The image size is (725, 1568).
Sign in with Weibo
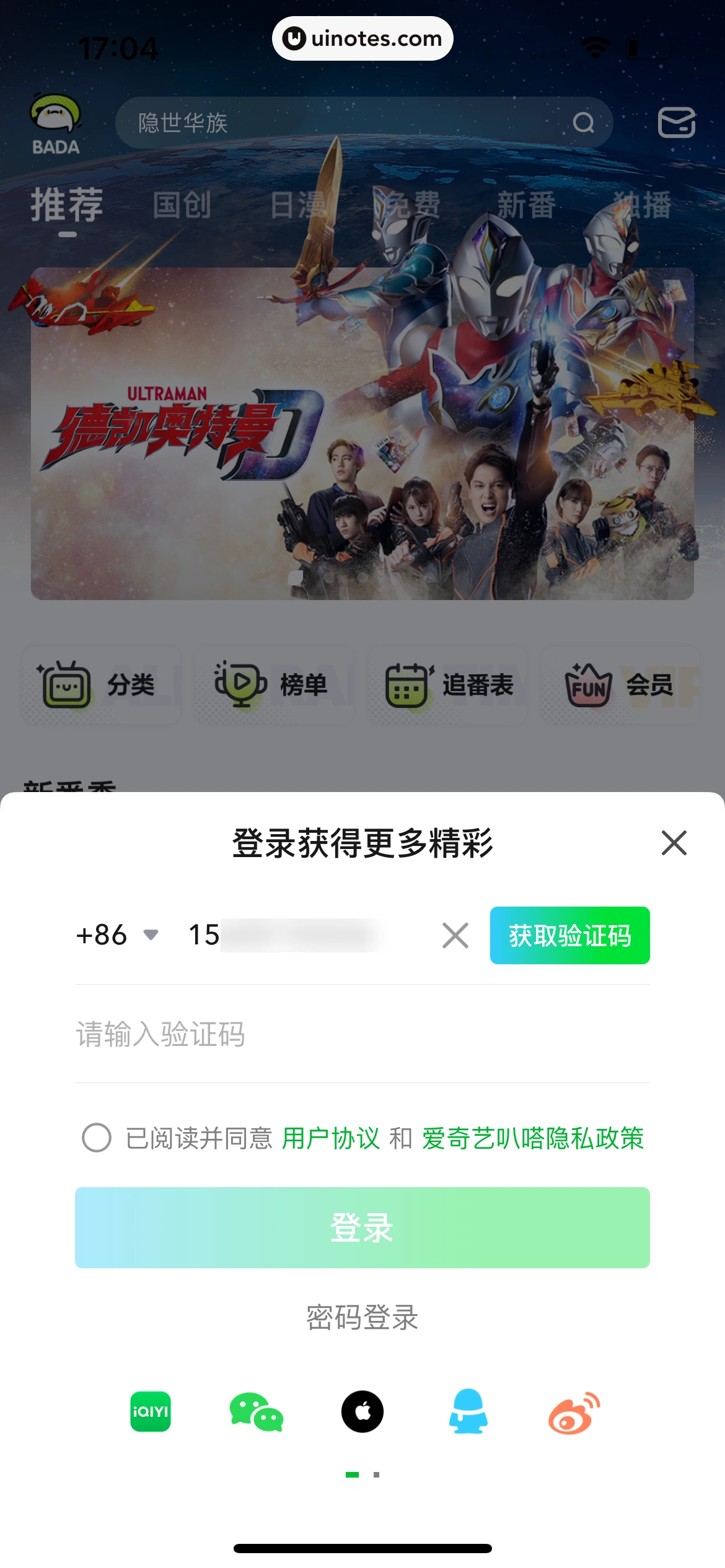[x=574, y=1412]
